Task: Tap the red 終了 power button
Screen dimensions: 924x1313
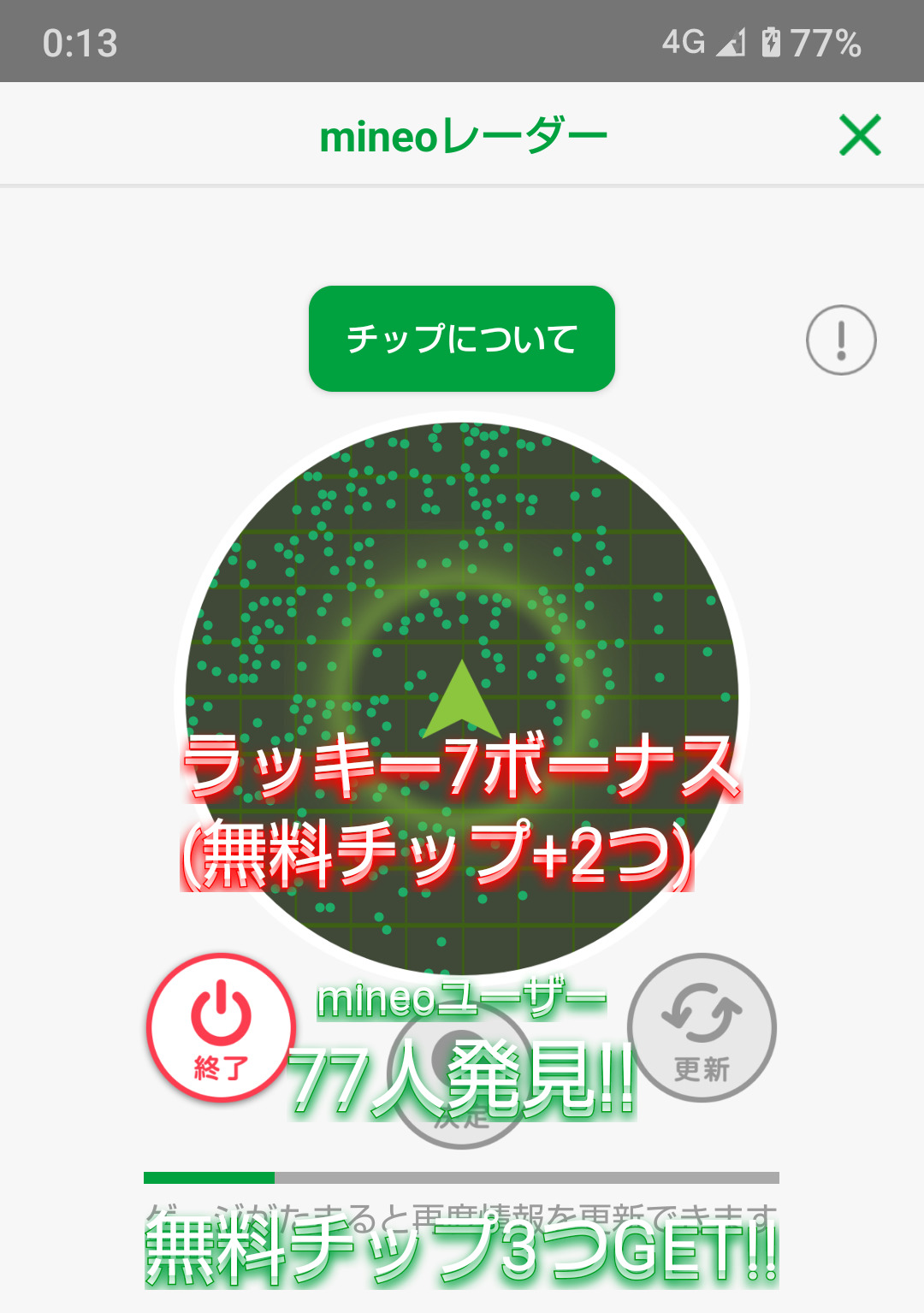Action: tap(221, 1027)
